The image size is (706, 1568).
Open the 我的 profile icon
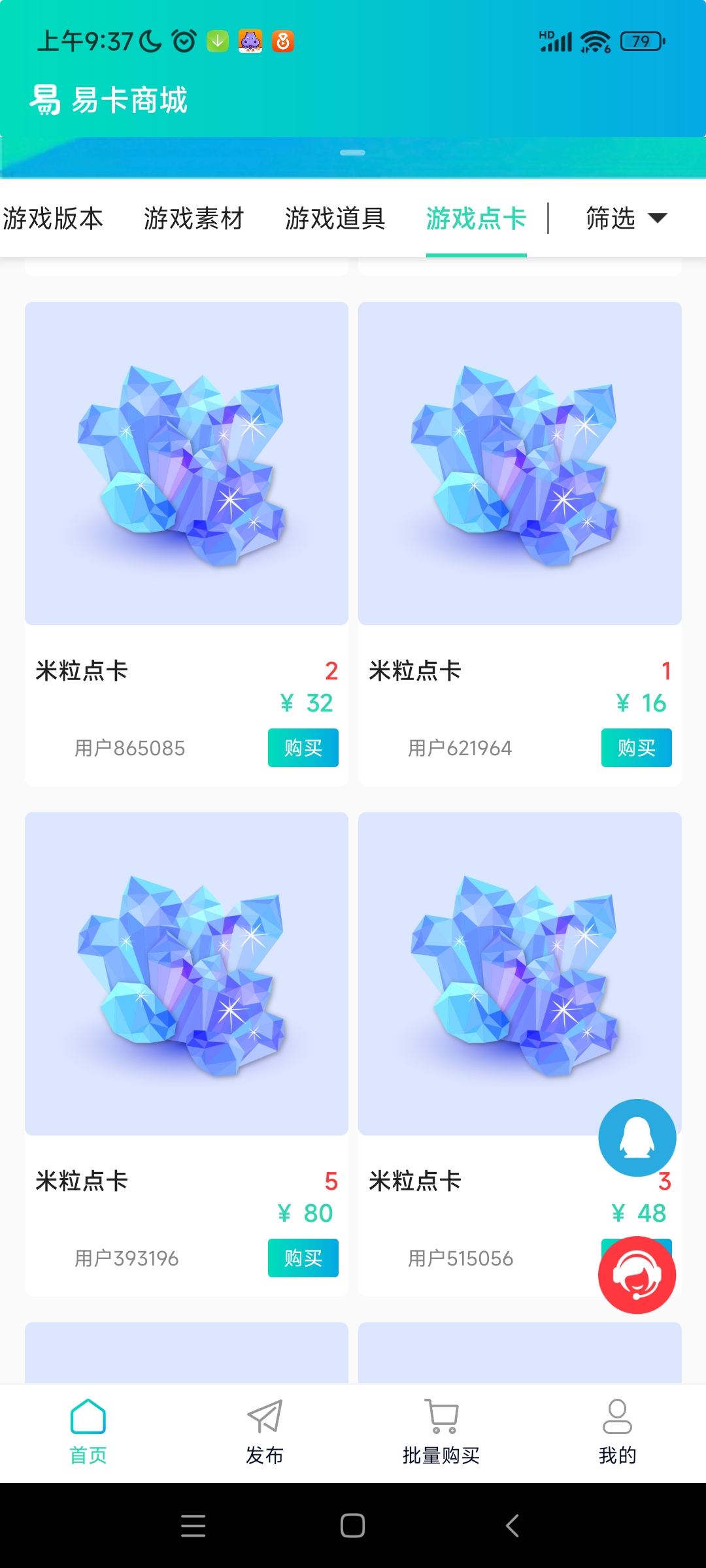coord(618,1414)
